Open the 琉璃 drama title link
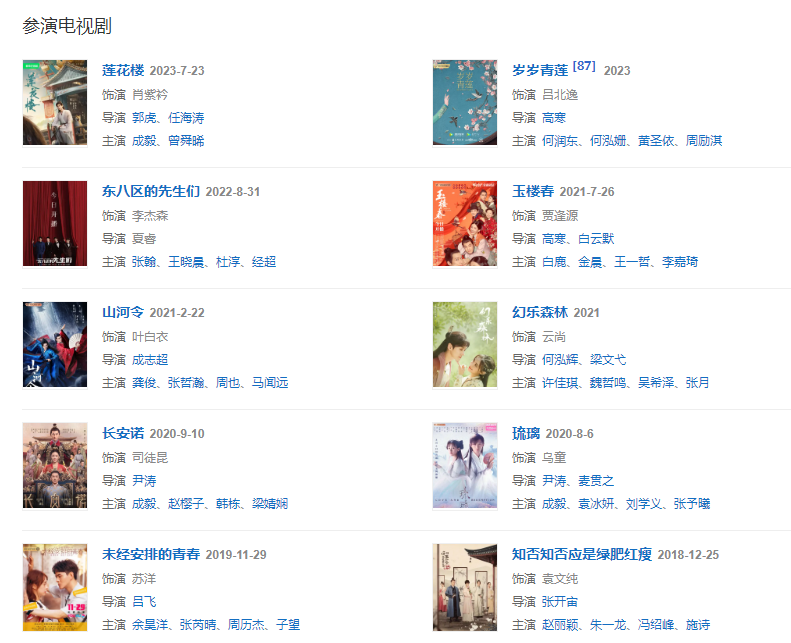The image size is (791, 643). pyautogui.click(x=526, y=434)
